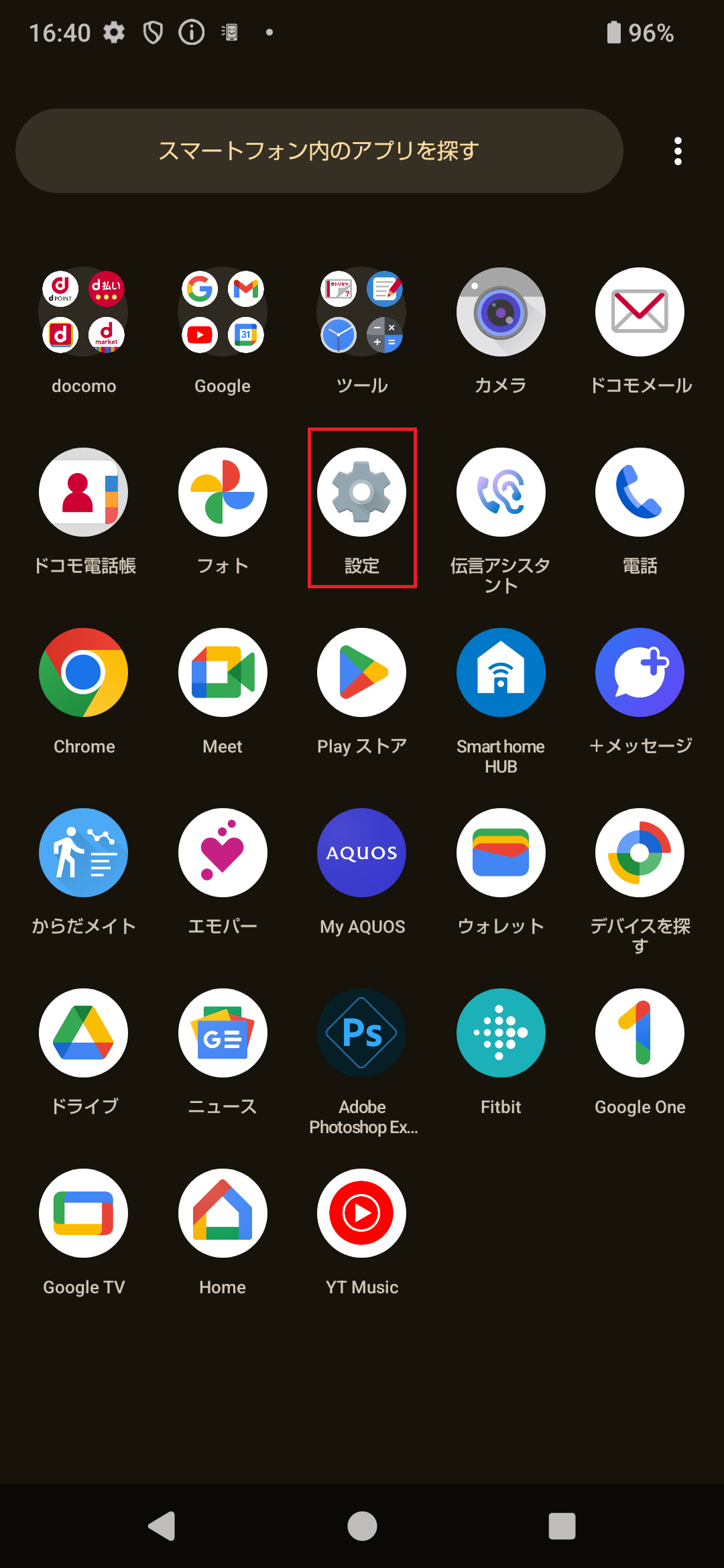
Task: Open the docomo app folder
Action: [84, 312]
